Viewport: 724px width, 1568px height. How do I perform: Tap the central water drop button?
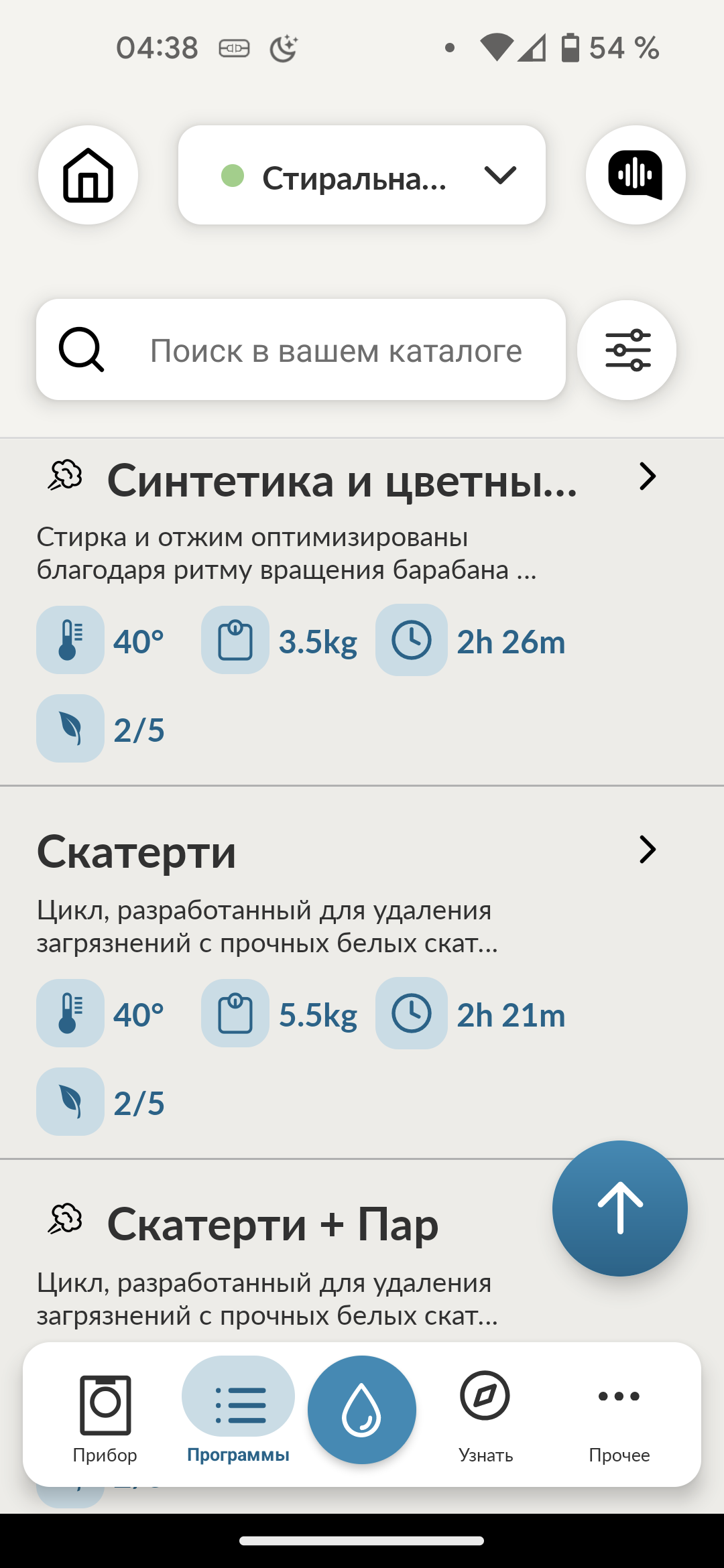(362, 1410)
